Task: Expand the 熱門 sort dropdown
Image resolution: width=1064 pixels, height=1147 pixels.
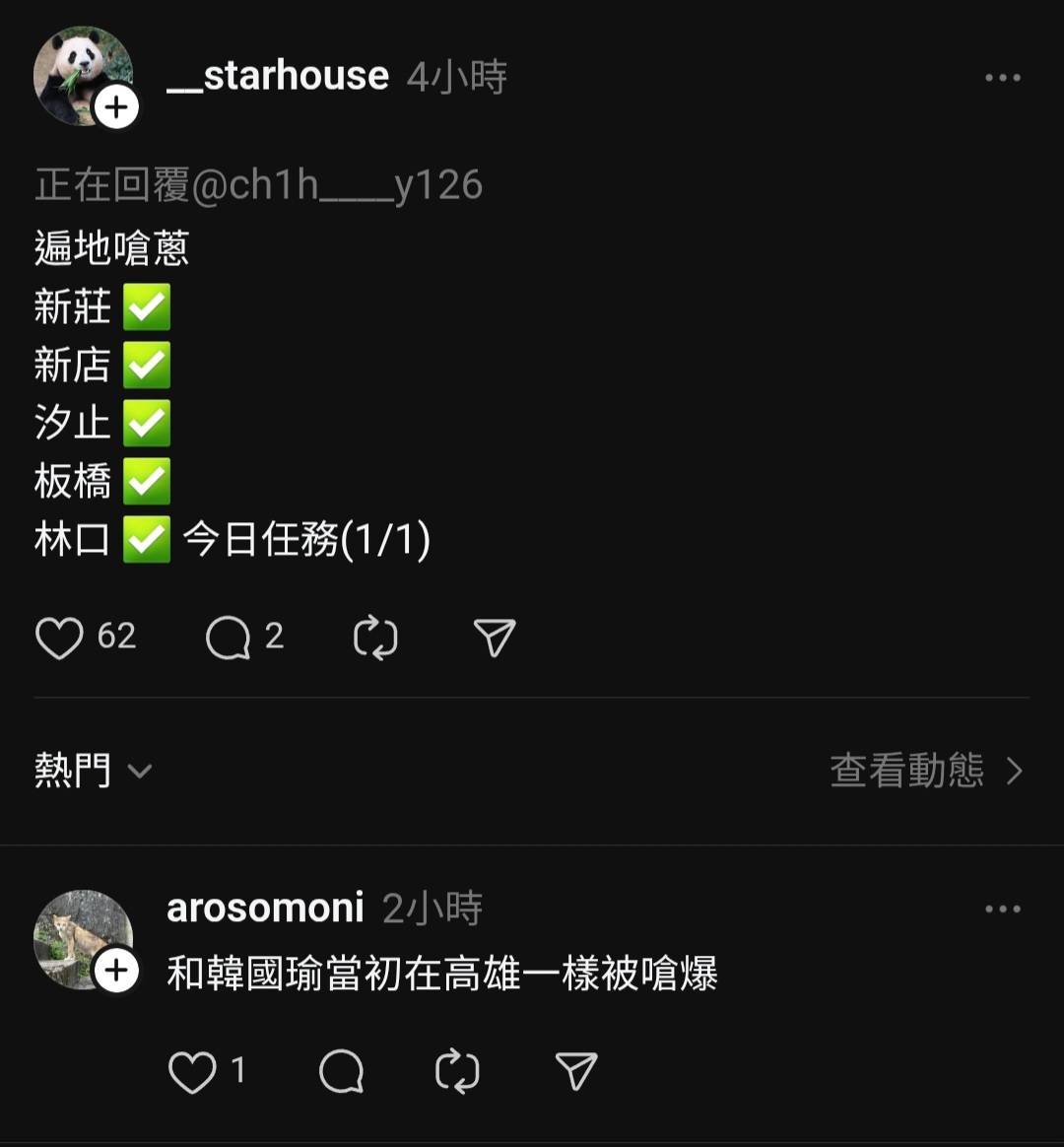Action: [94, 771]
